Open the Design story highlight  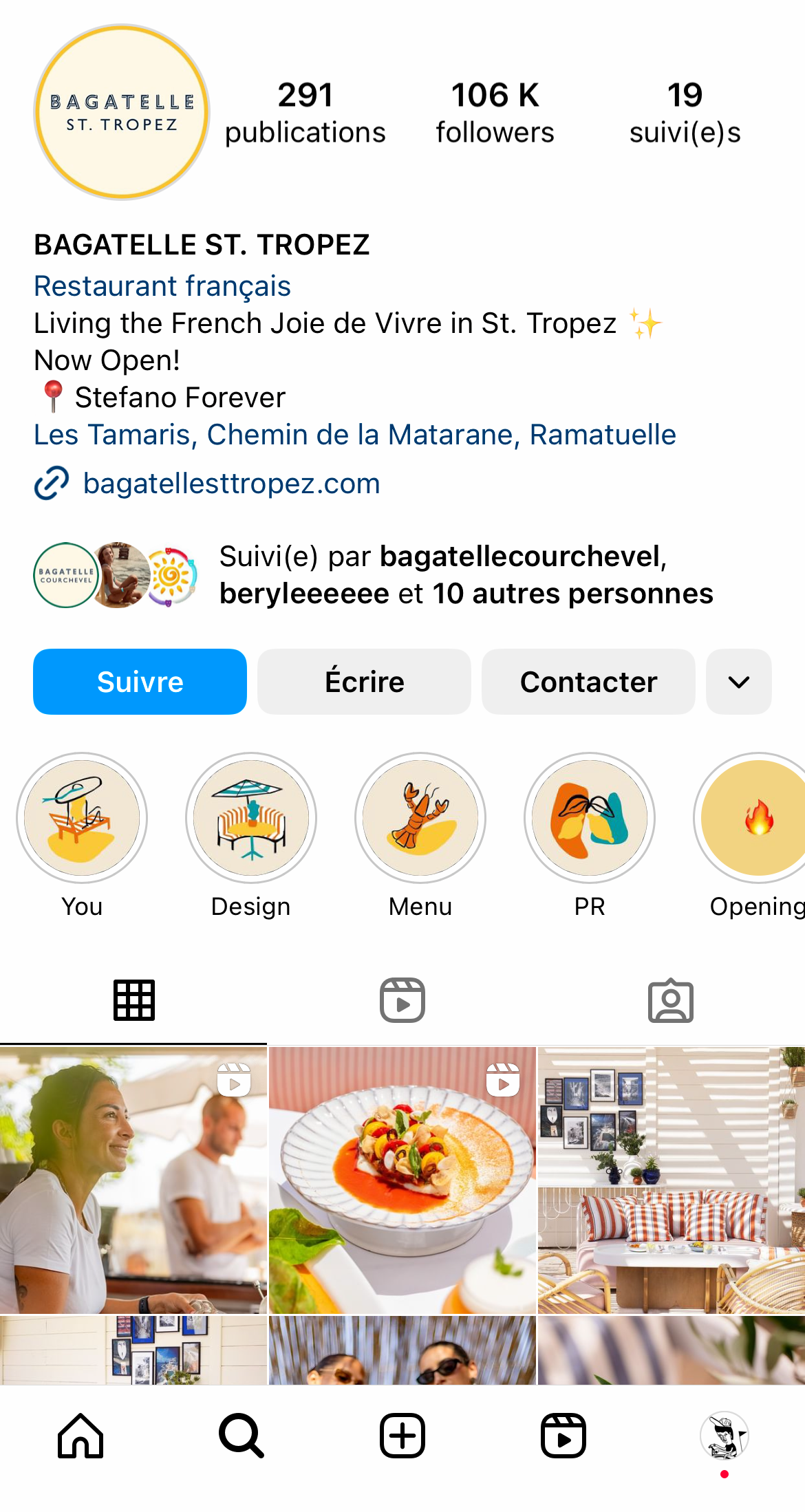250,817
